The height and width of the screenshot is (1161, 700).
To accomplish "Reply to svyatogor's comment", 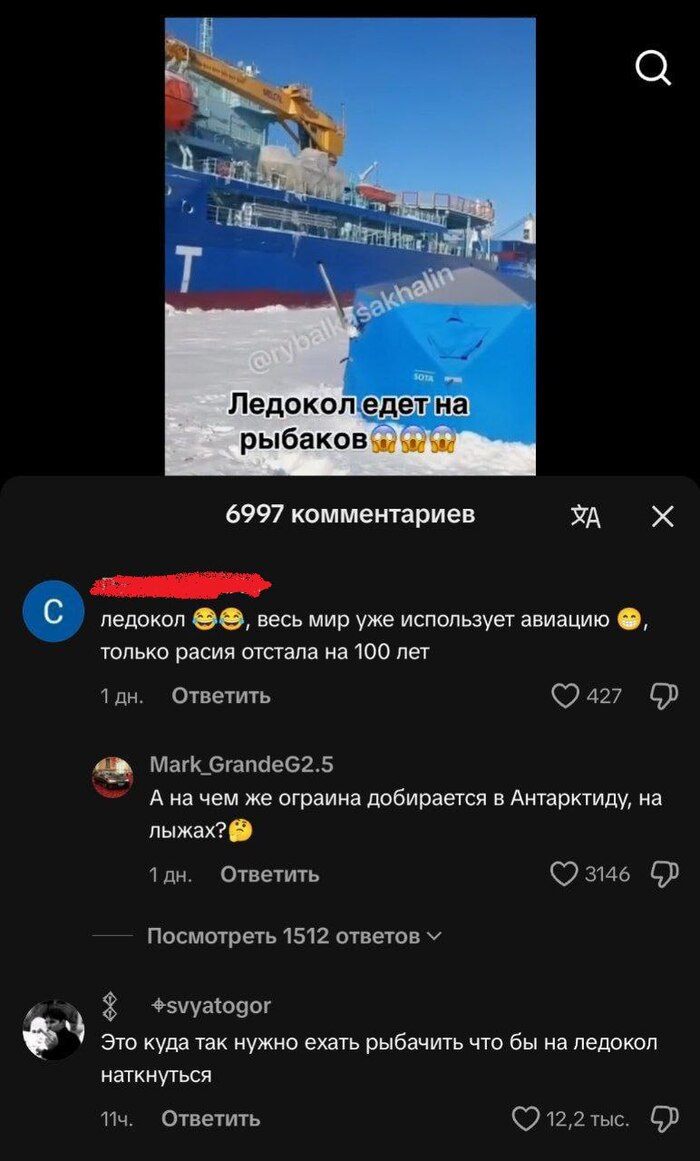I will (210, 1119).
